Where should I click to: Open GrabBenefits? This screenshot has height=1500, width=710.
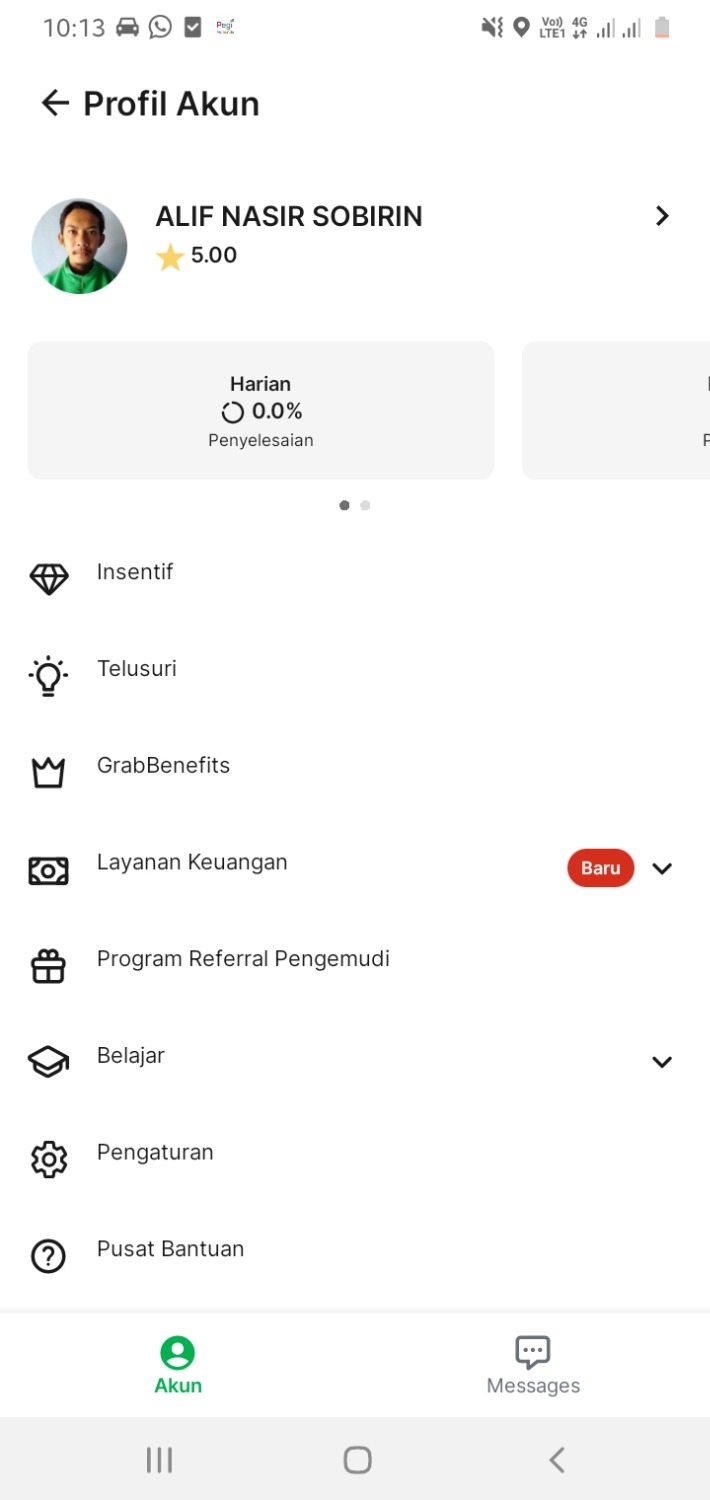click(163, 766)
